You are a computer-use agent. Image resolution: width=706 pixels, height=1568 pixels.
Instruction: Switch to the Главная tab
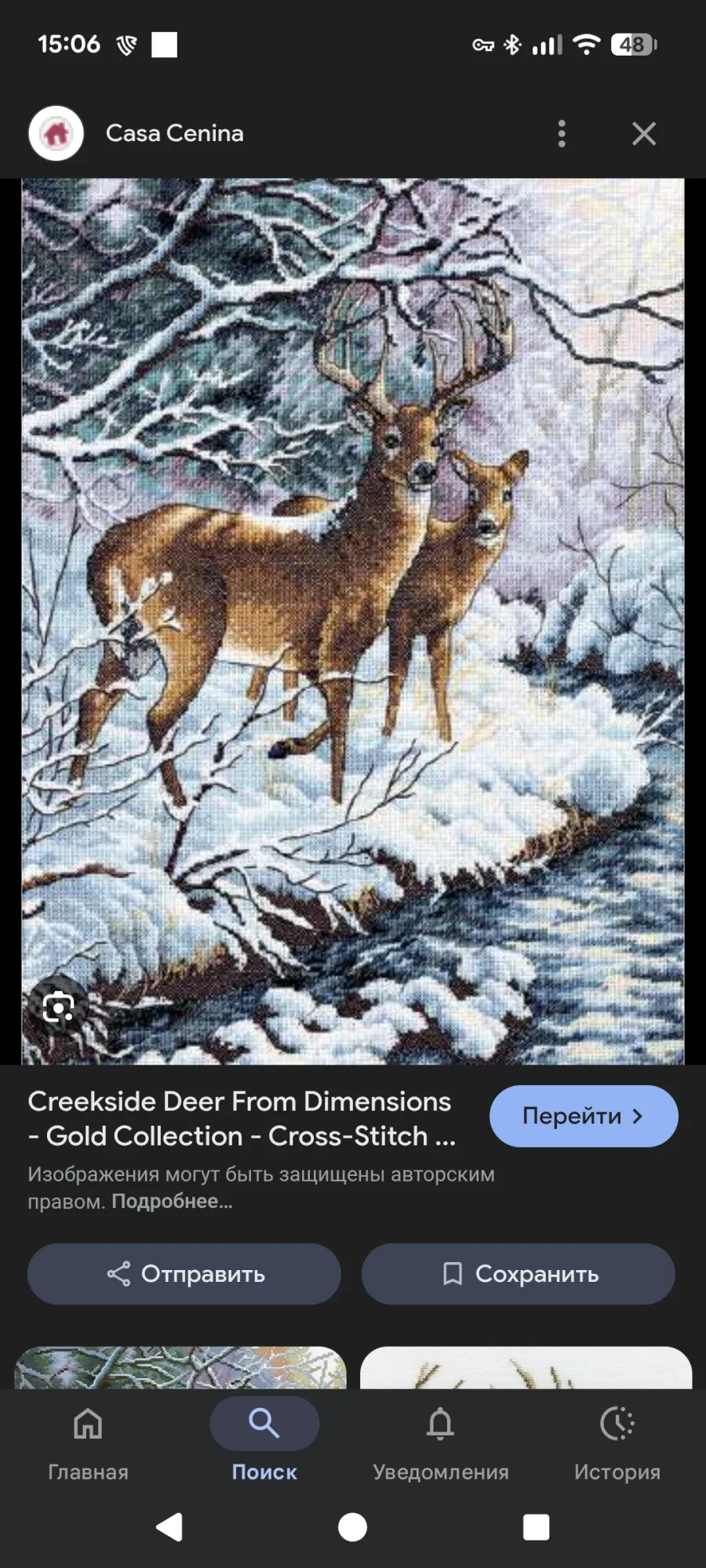(x=88, y=1443)
